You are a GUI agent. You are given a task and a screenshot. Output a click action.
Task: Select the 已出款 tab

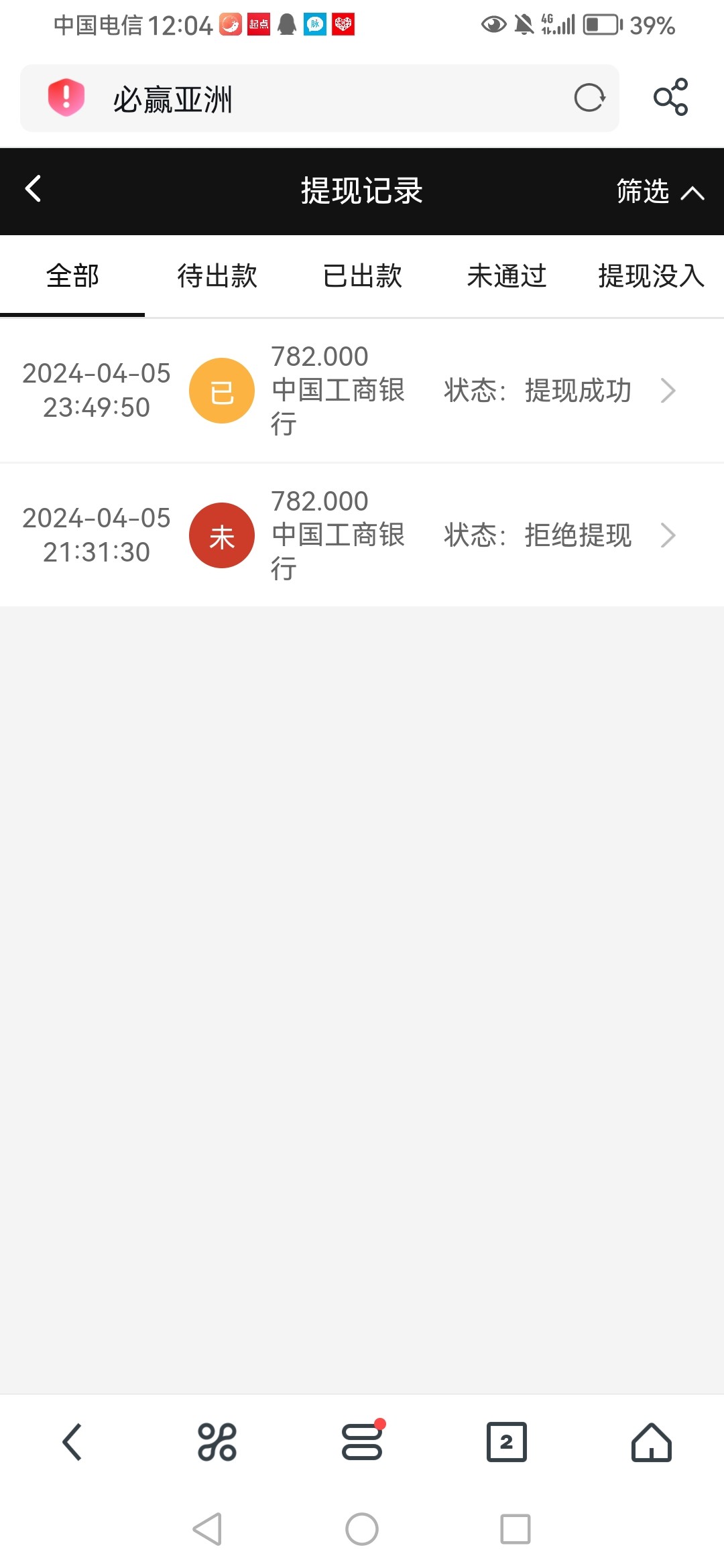pos(361,275)
